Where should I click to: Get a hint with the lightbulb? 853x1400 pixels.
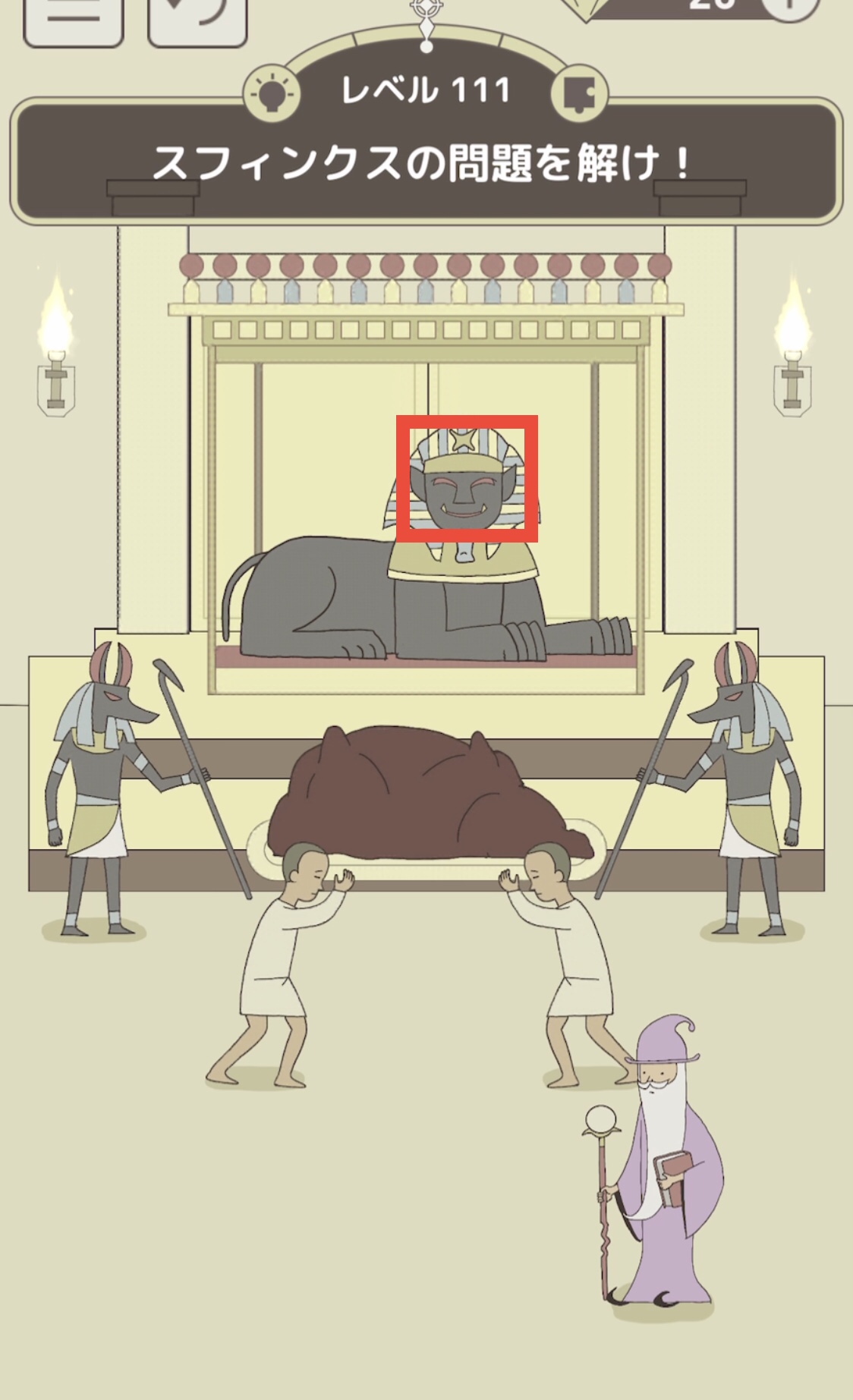click(272, 94)
